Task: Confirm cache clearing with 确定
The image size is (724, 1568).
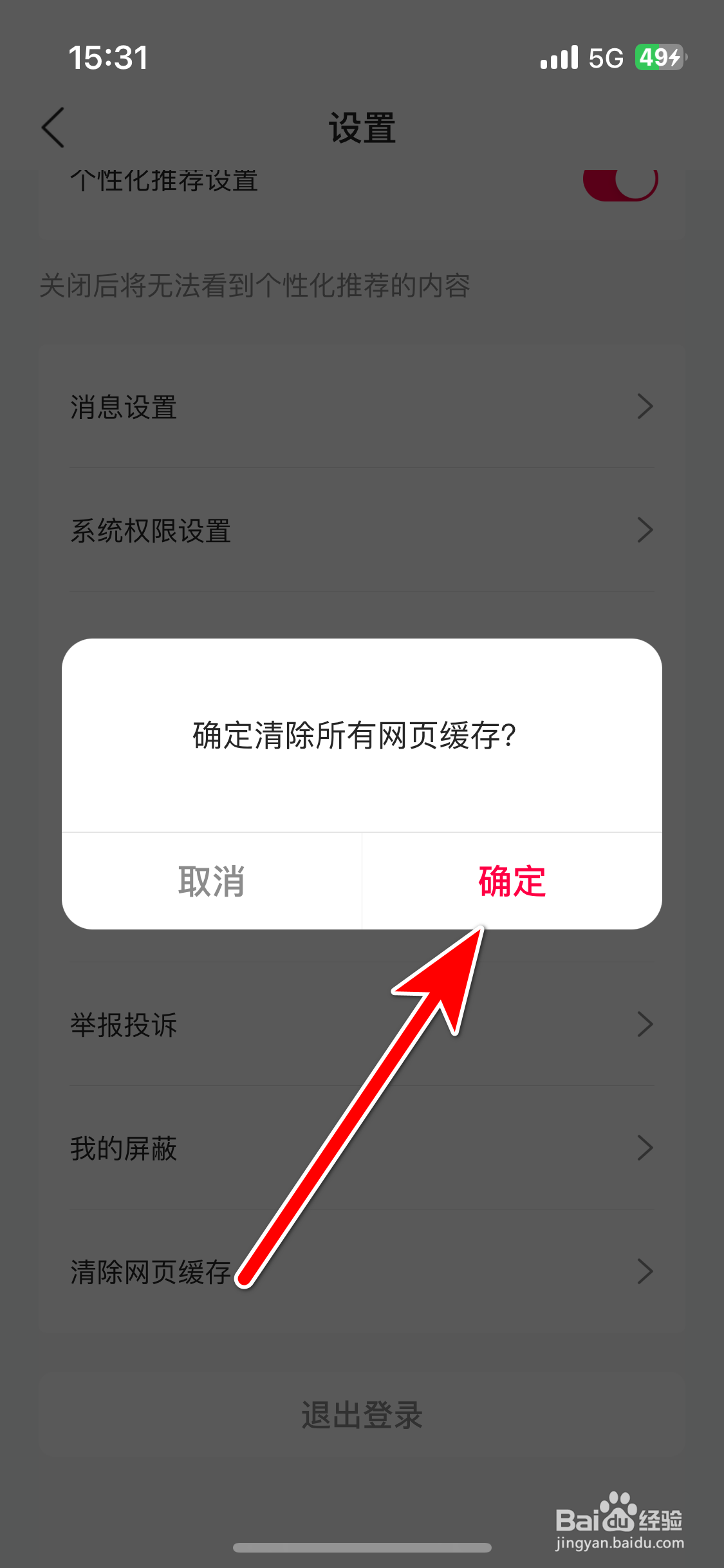Action: pyautogui.click(x=510, y=882)
